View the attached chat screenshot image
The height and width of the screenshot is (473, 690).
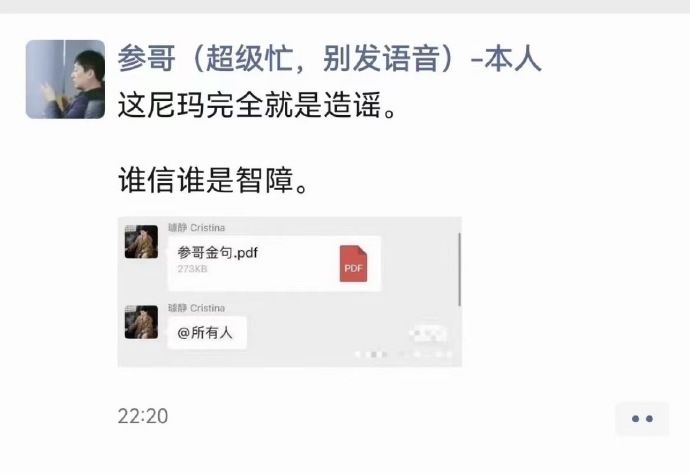(290, 291)
